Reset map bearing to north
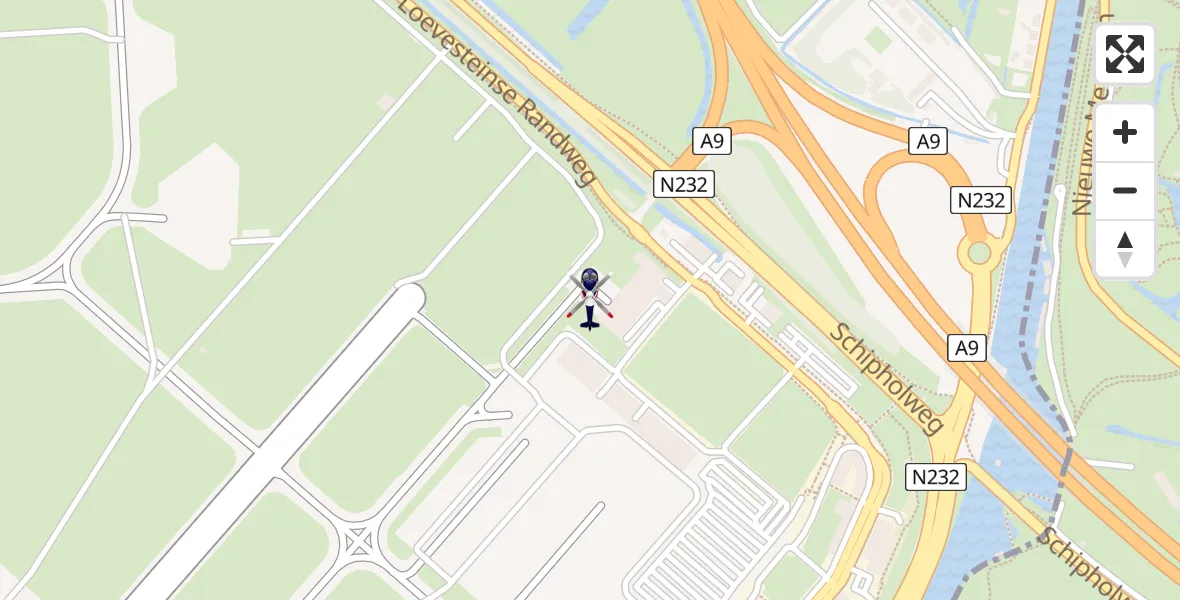1180x600 pixels. click(x=1125, y=249)
